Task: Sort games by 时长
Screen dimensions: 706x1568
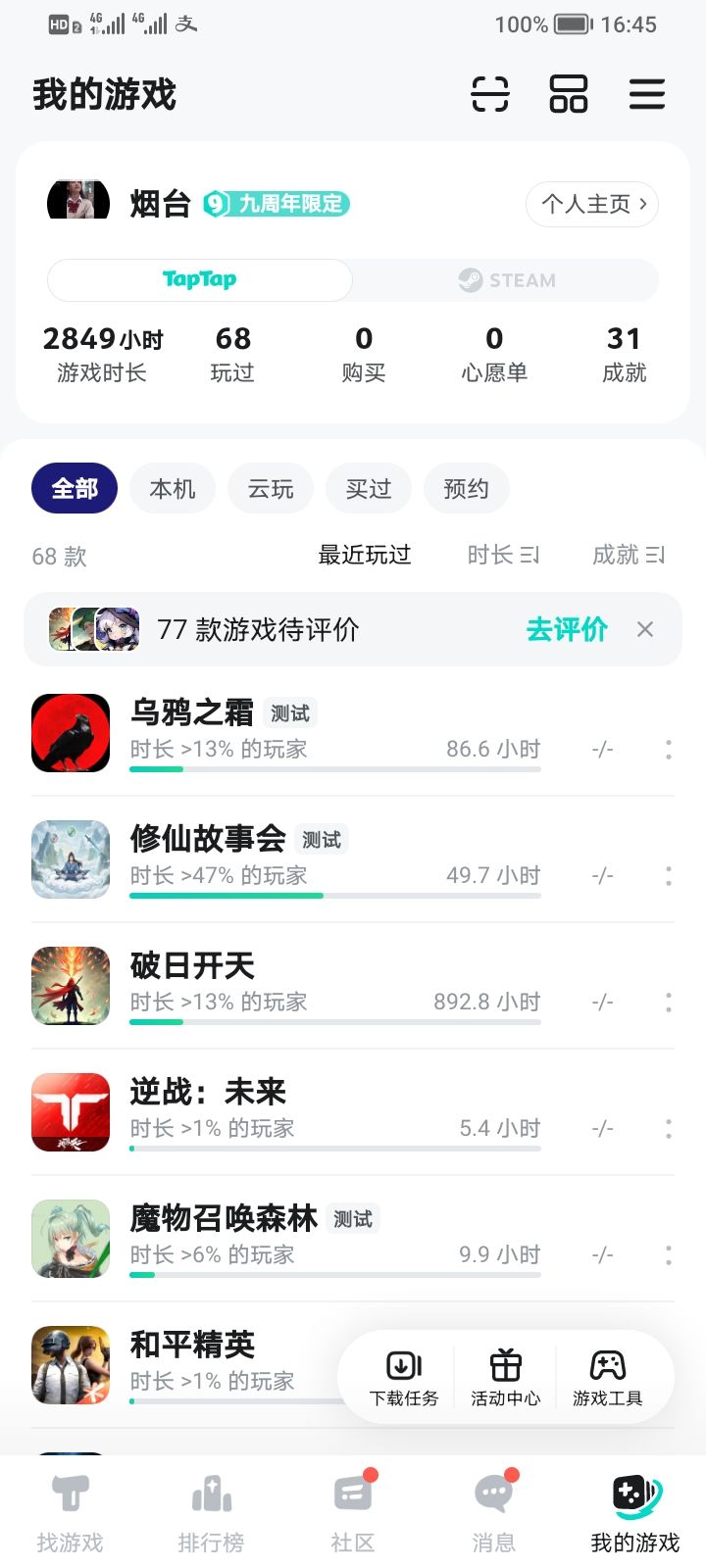Action: point(503,556)
